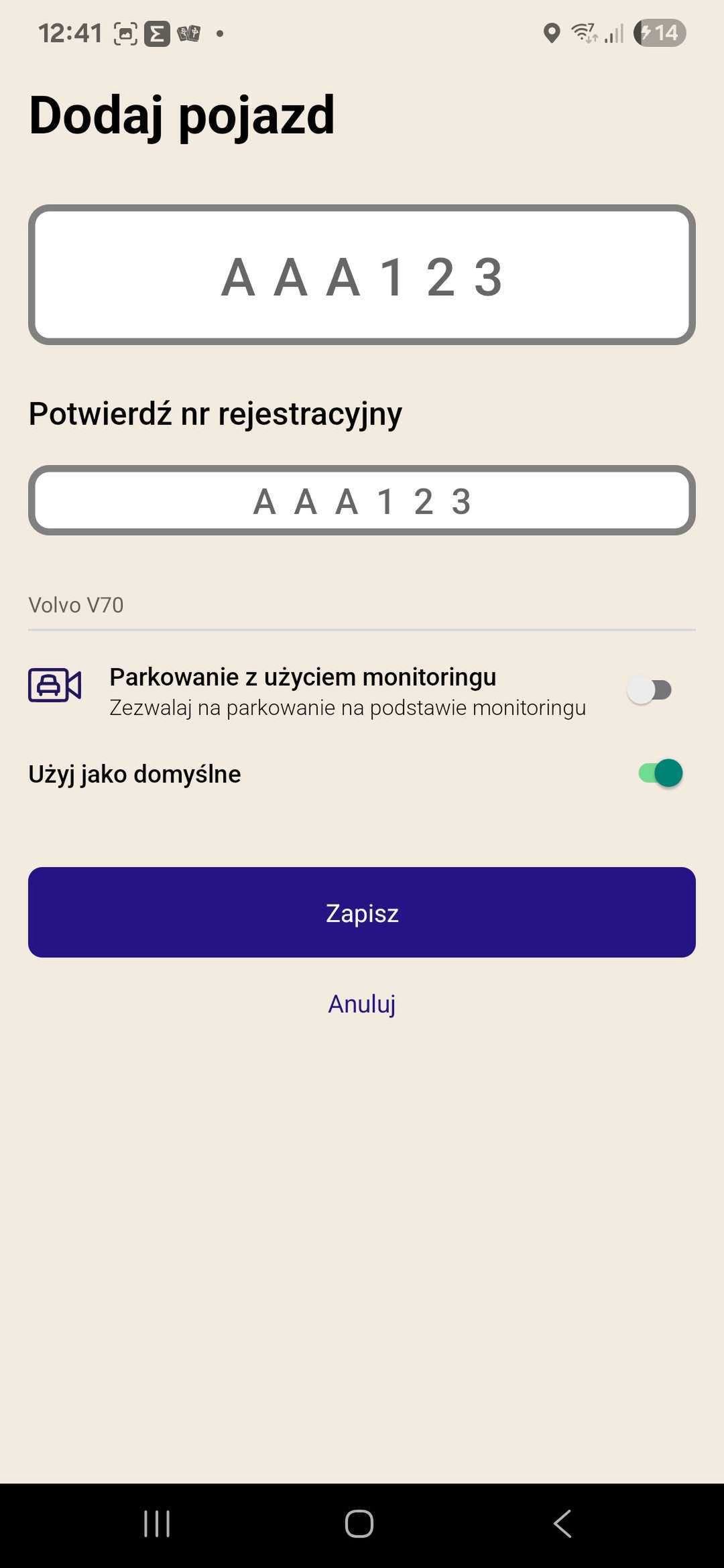Go back using system back button
Screen dimensions: 724x1568
click(x=562, y=1523)
